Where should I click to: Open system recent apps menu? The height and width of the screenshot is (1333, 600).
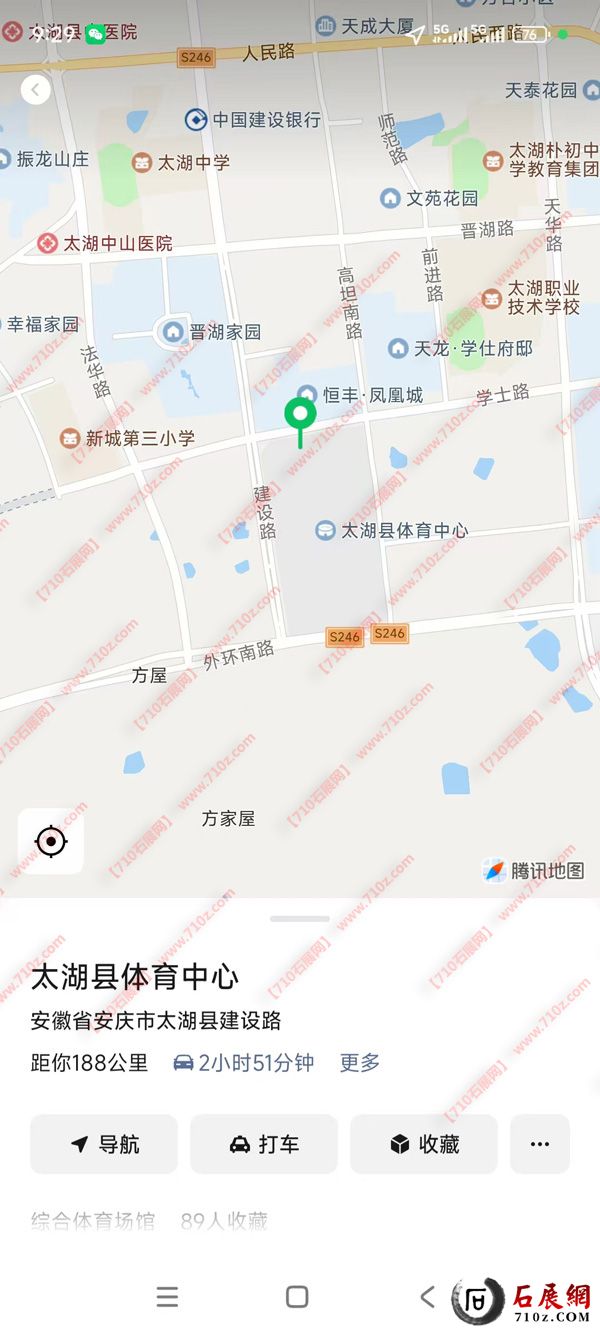[x=168, y=1297]
